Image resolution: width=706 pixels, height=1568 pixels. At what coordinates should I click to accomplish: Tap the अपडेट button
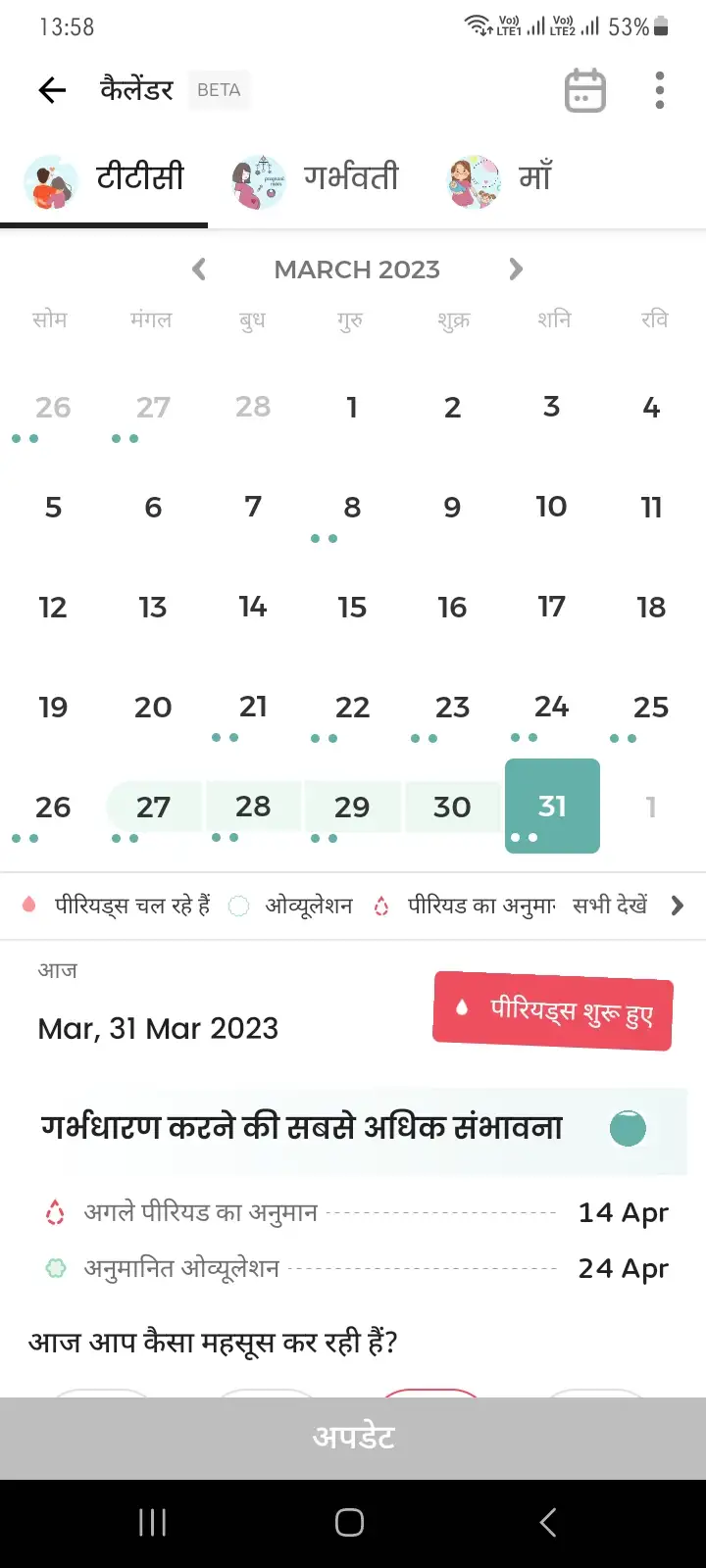pos(353,1438)
